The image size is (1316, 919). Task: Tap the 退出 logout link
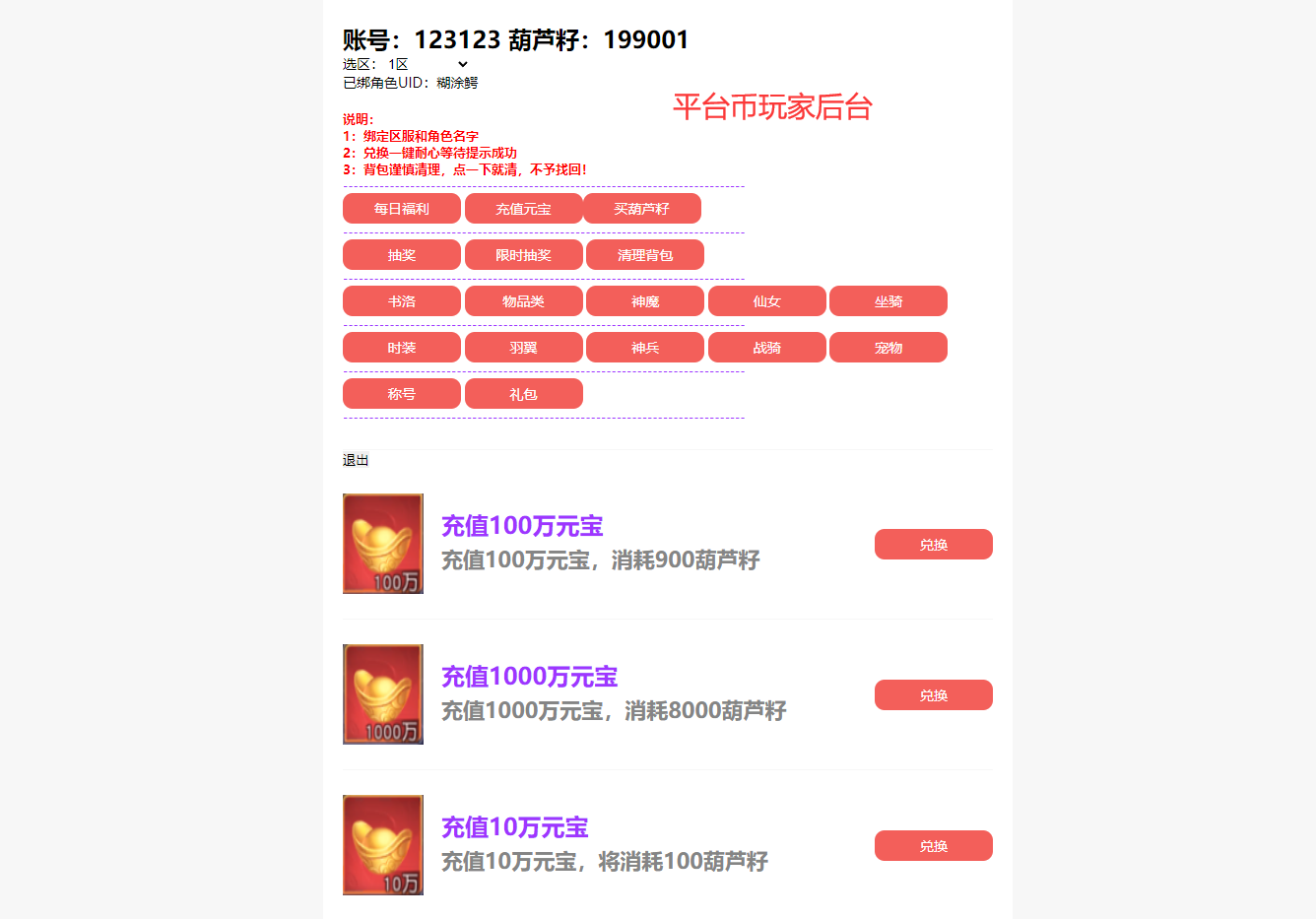(356, 460)
